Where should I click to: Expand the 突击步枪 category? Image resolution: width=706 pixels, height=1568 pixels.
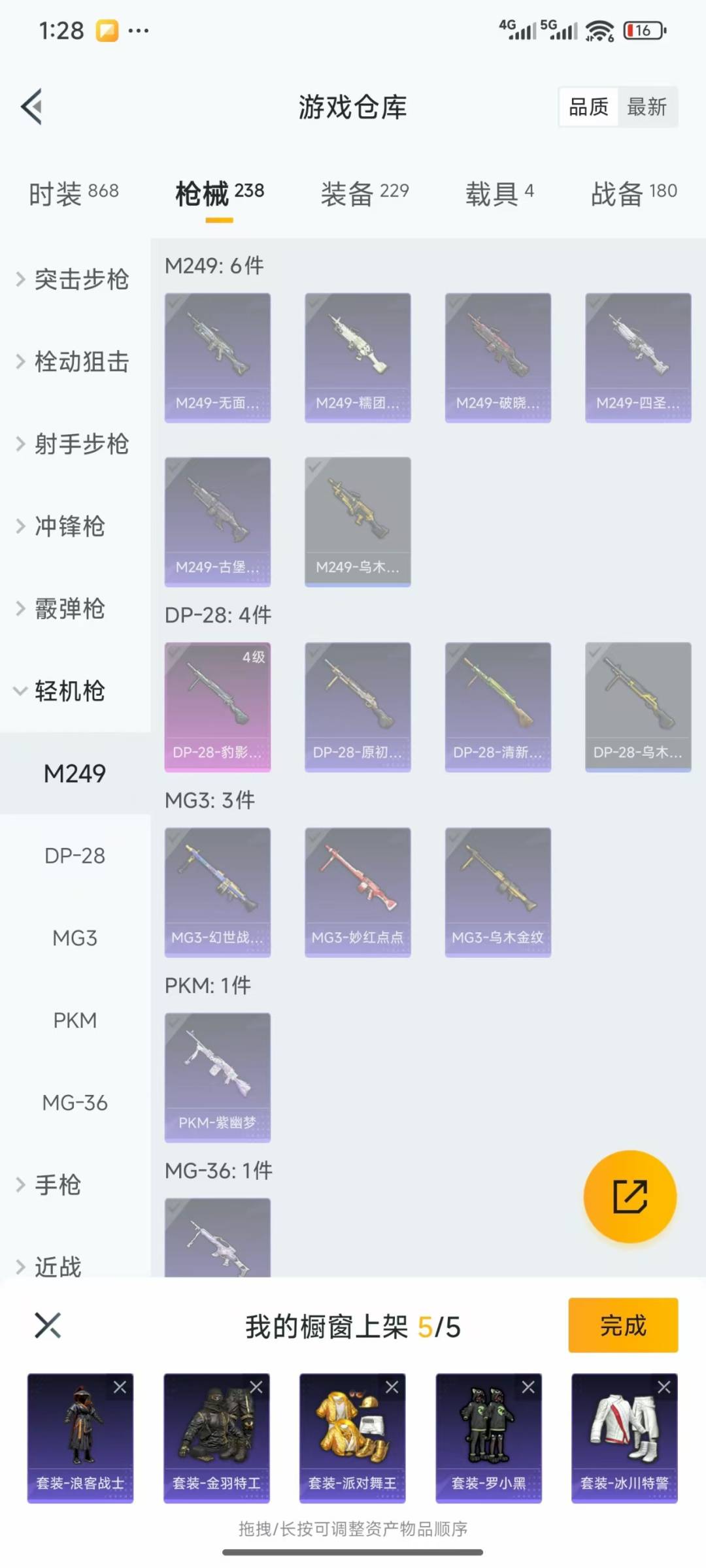point(73,280)
